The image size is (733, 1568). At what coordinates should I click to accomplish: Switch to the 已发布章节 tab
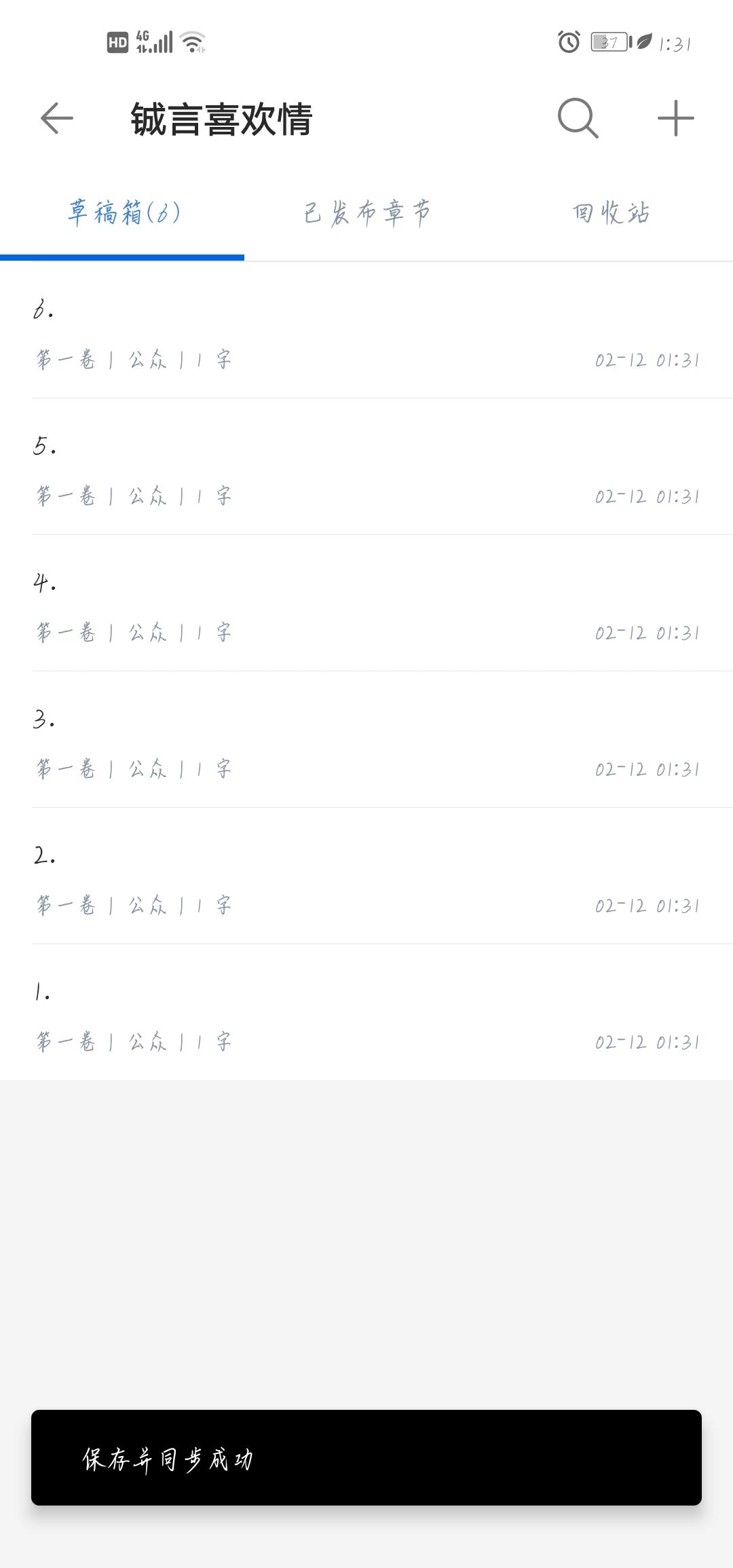tap(366, 213)
